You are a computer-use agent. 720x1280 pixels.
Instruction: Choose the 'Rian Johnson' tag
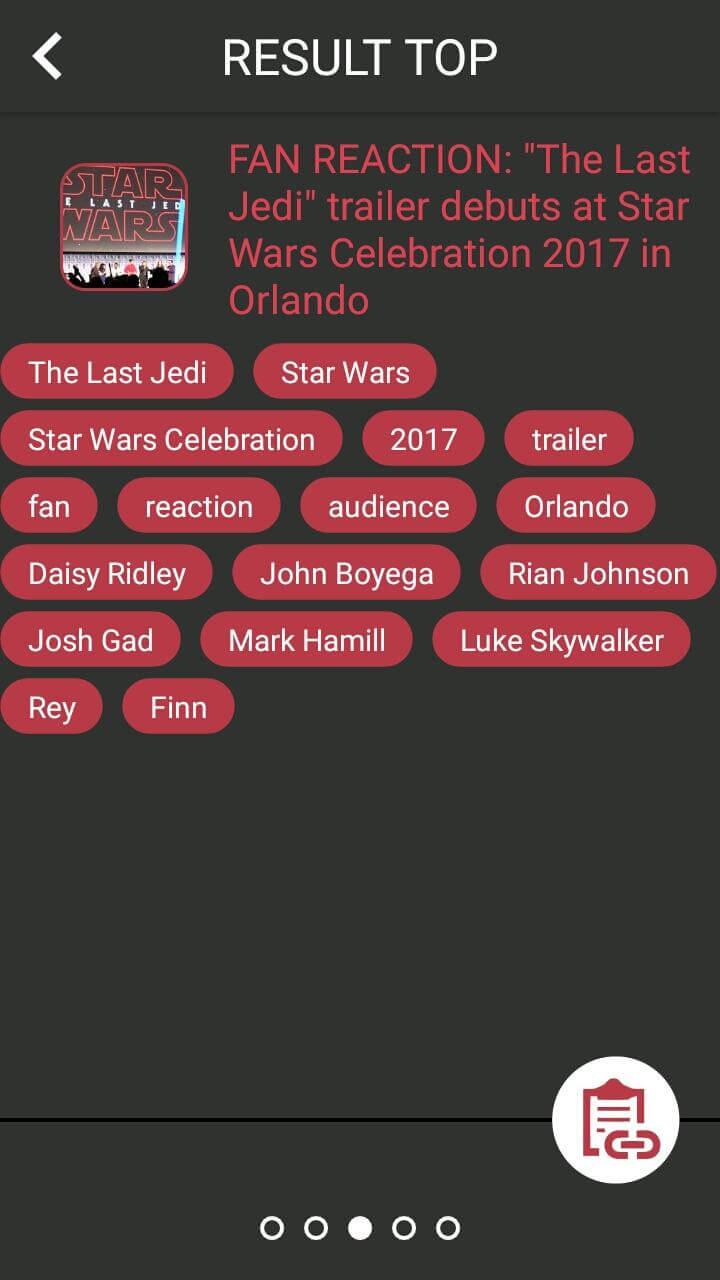coord(597,572)
